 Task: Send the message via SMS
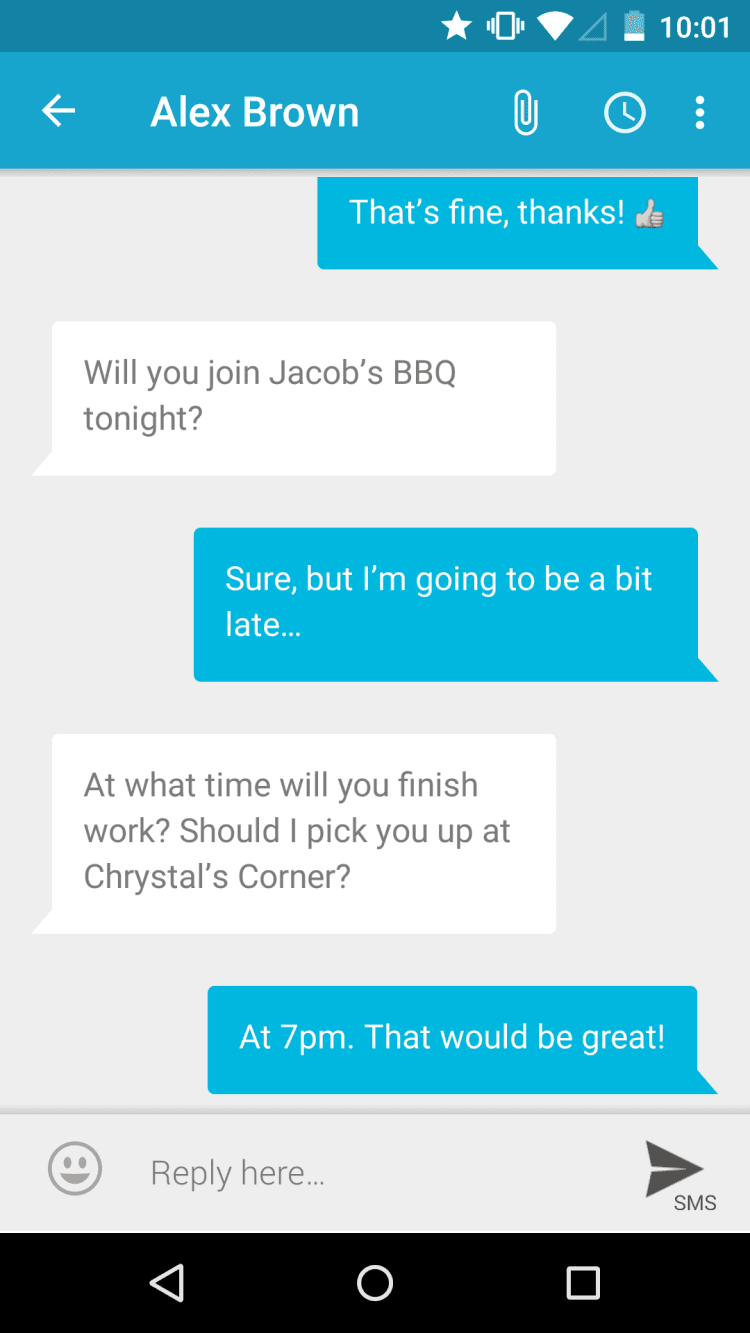[677, 1172]
